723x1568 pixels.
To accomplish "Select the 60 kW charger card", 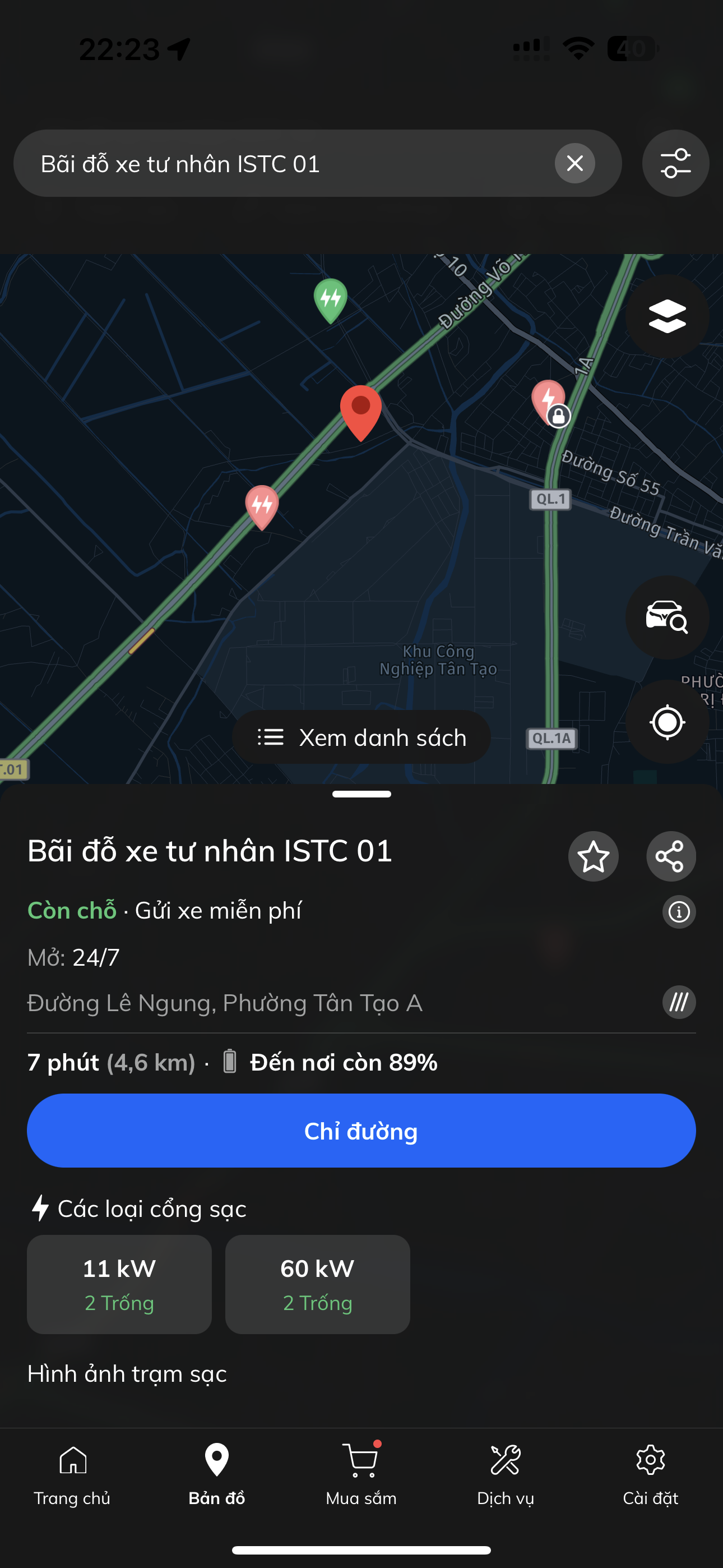I will tap(317, 1284).
